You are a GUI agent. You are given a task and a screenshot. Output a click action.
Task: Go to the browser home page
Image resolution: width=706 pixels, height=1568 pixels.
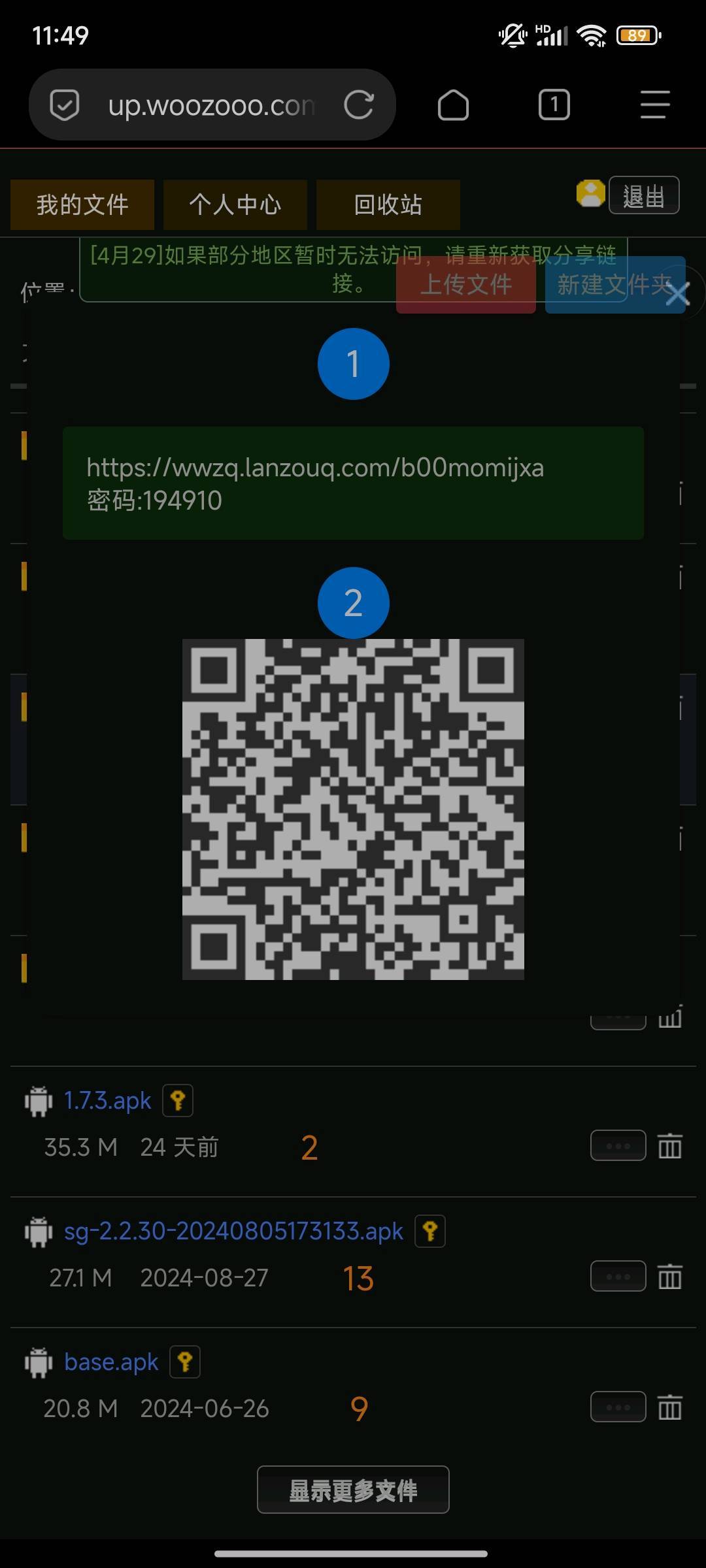coord(453,105)
